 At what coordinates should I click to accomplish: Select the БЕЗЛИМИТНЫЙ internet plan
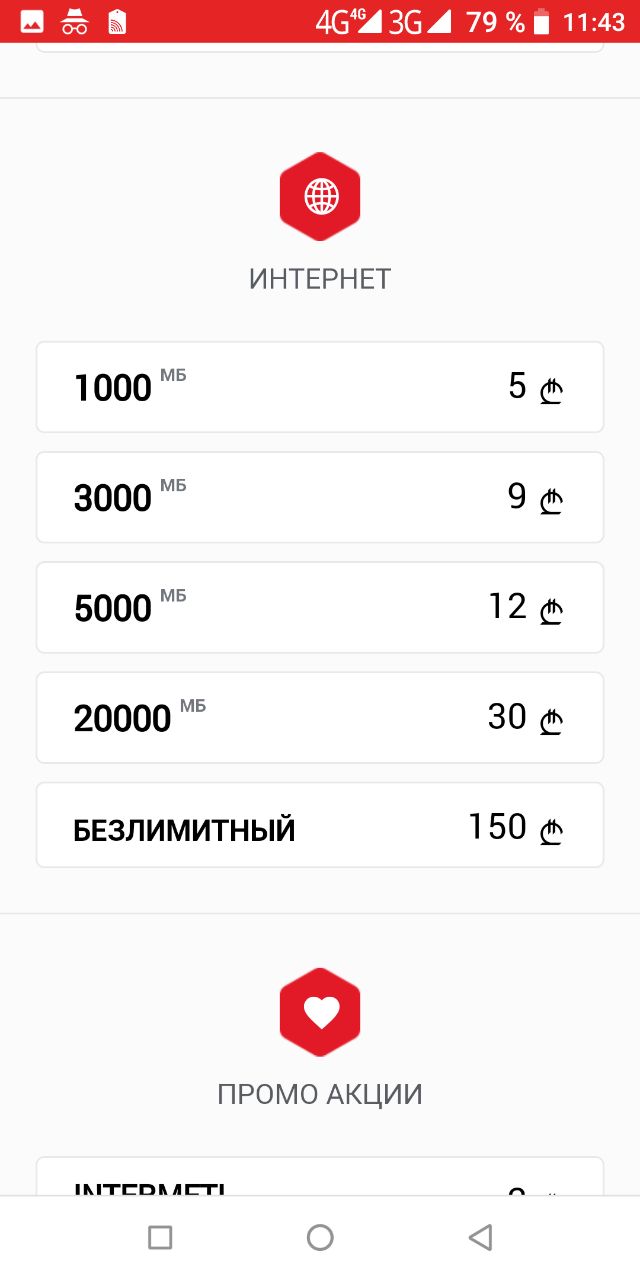coord(320,825)
